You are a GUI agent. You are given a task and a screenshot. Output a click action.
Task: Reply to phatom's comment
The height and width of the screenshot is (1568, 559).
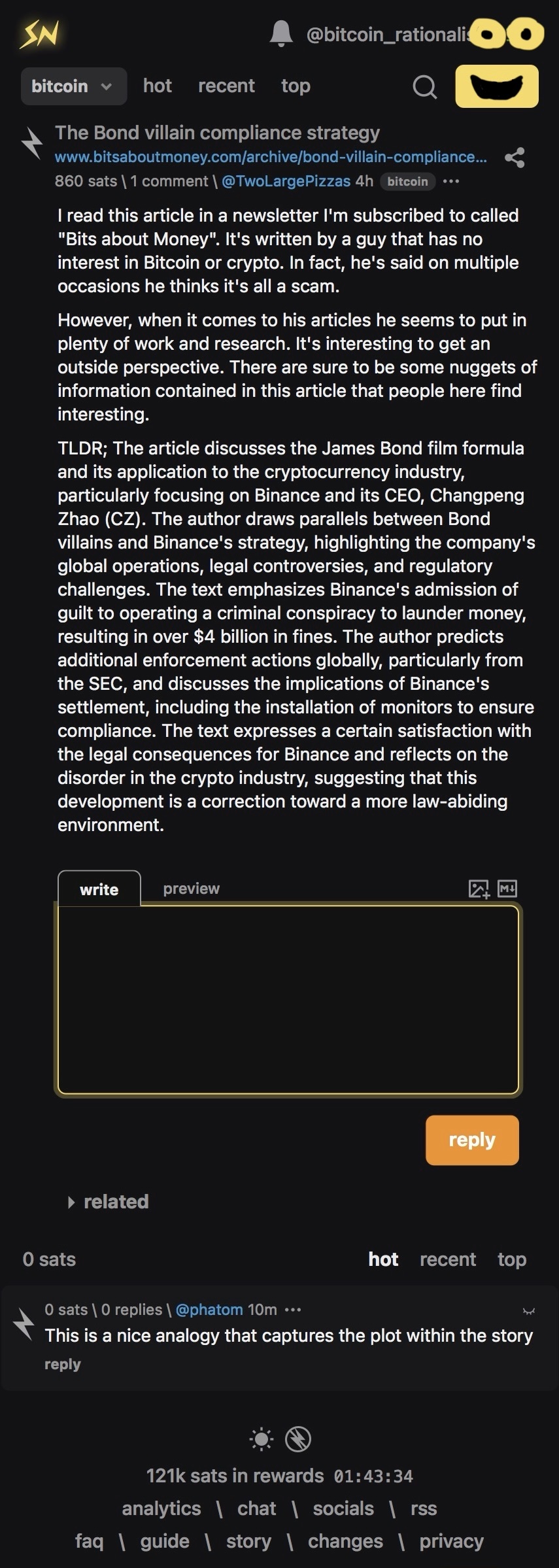[62, 1365]
